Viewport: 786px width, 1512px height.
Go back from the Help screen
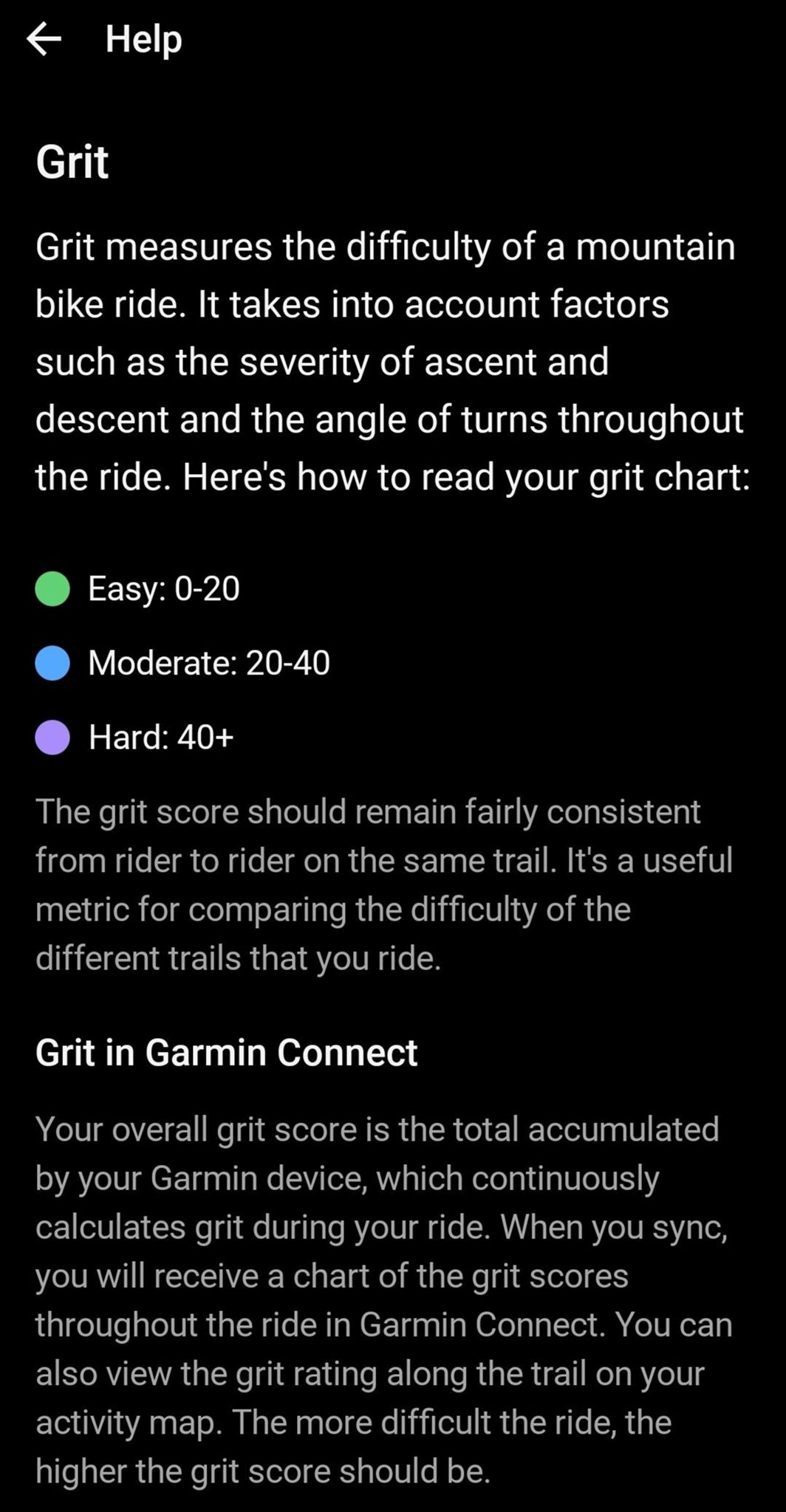(44, 39)
